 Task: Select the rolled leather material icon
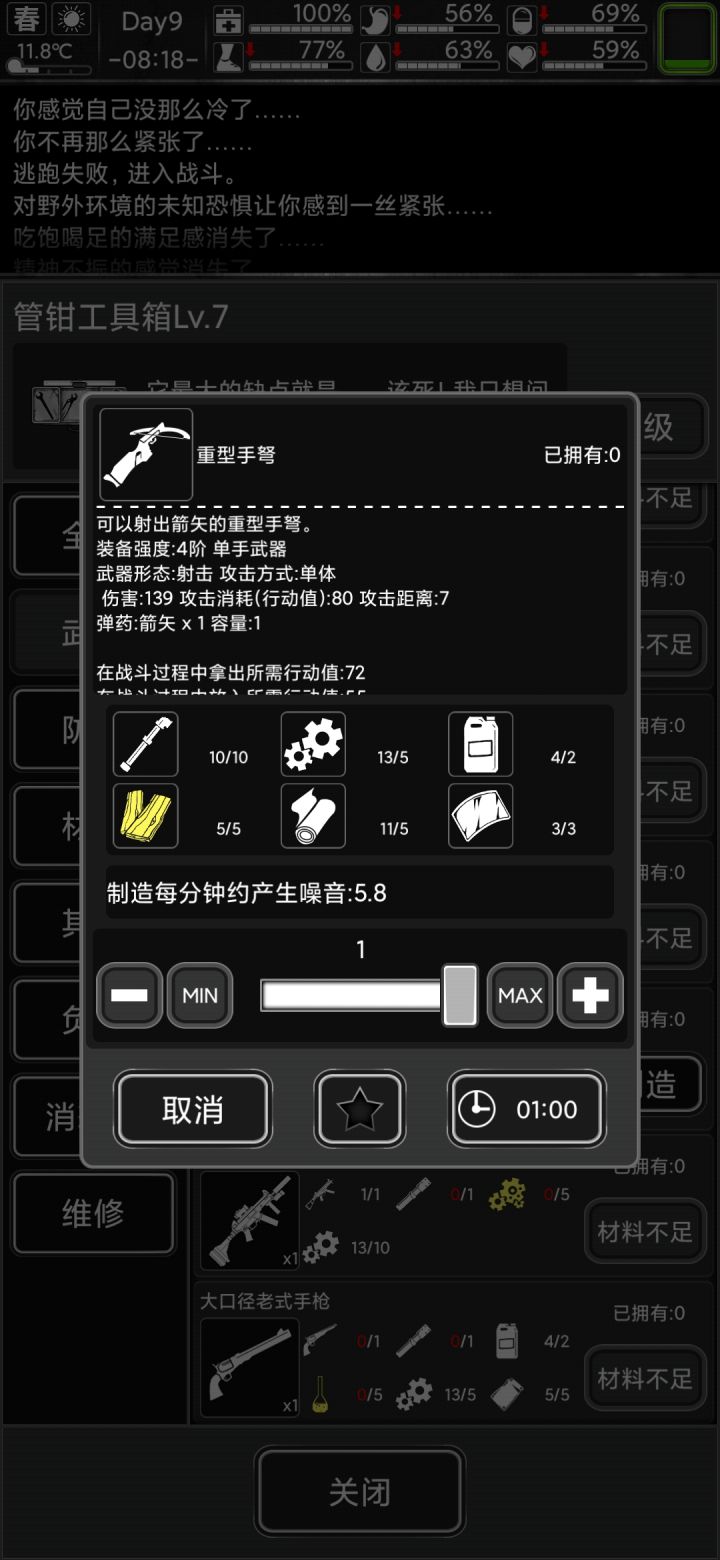(x=313, y=816)
